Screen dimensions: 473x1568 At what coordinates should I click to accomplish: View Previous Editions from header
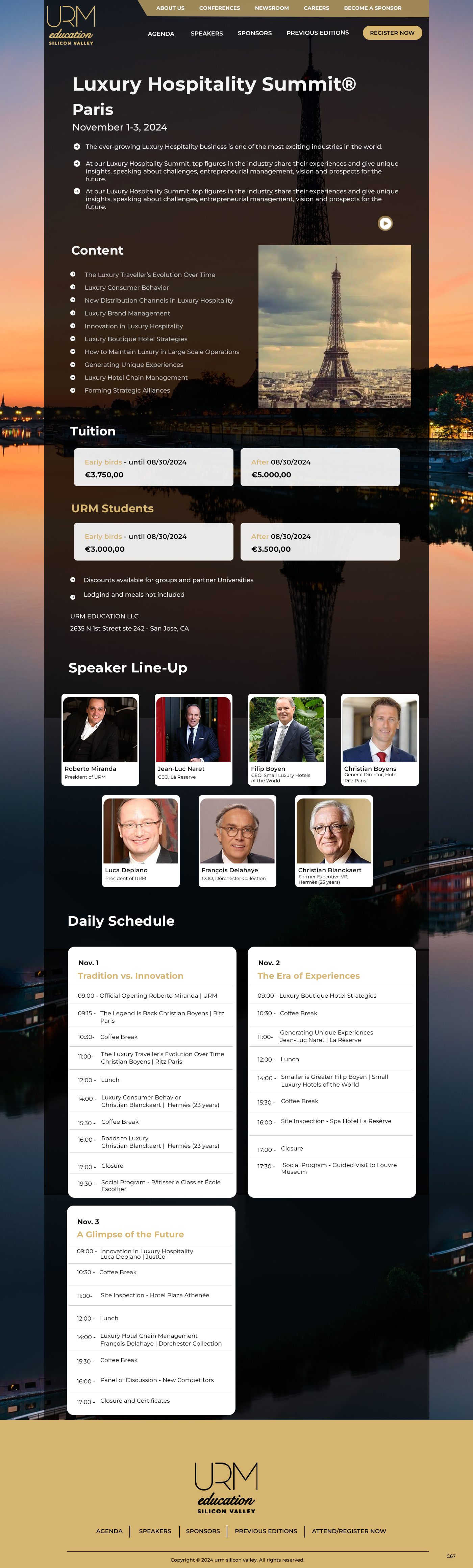click(317, 33)
